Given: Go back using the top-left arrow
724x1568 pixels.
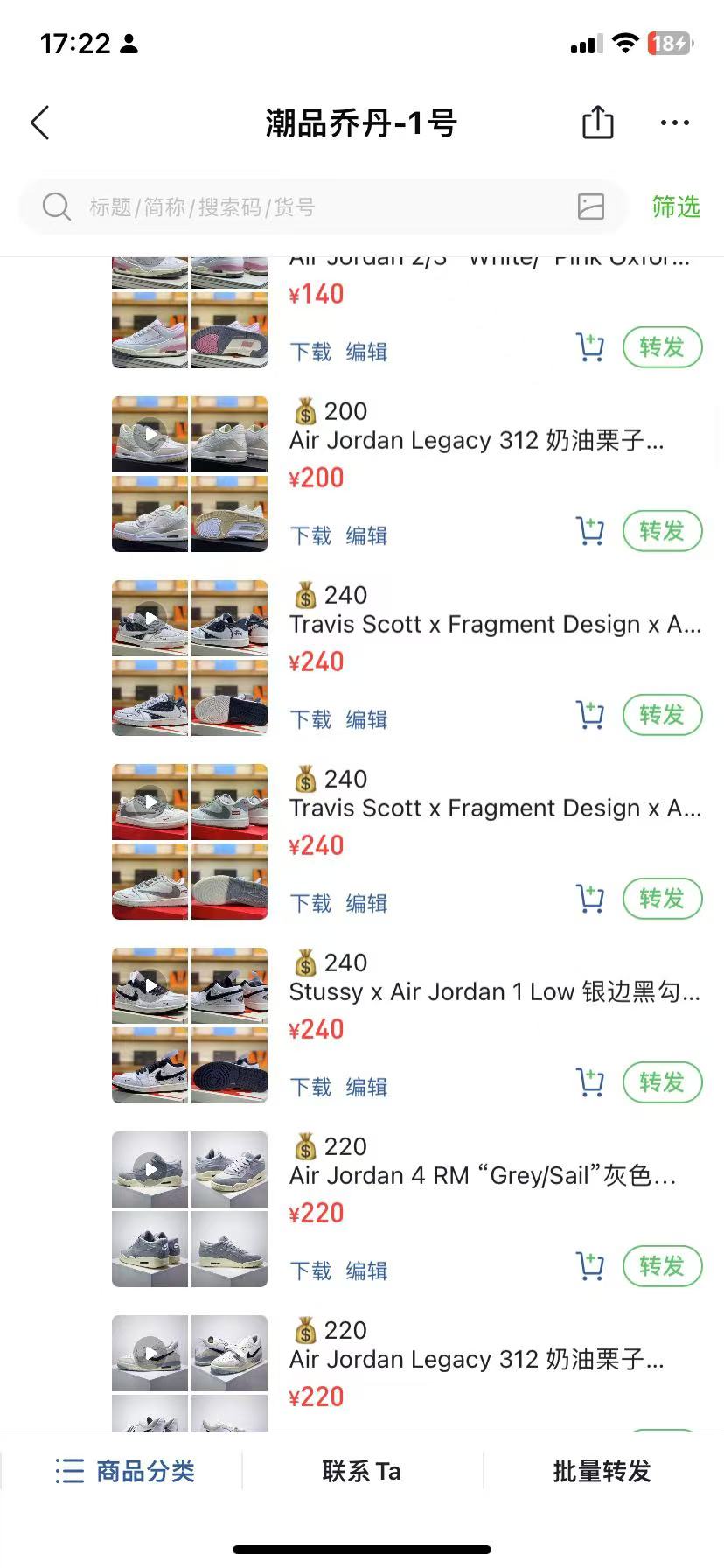Looking at the screenshot, I should (x=40, y=123).
